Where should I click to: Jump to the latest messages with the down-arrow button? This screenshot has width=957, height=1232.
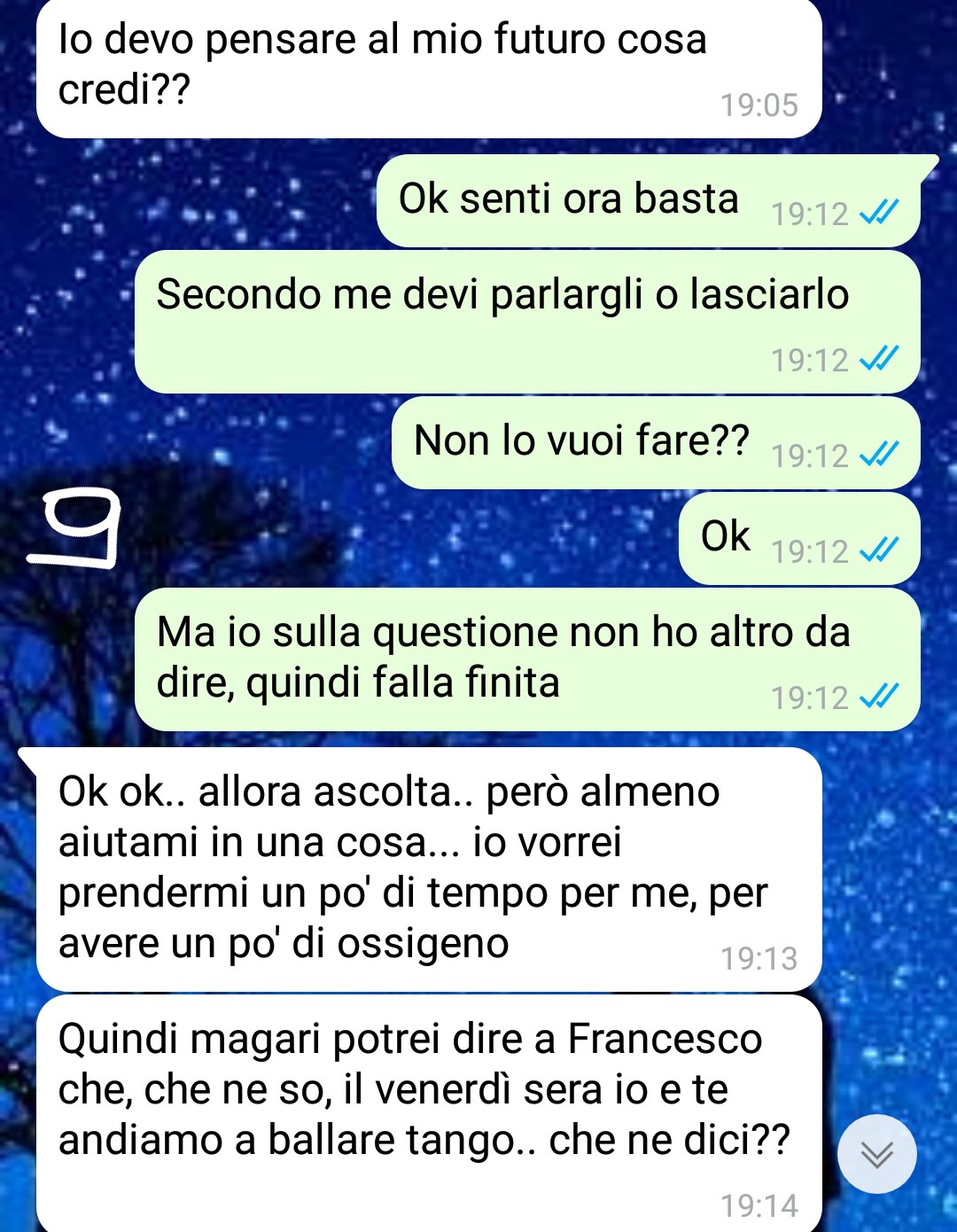(876, 1154)
